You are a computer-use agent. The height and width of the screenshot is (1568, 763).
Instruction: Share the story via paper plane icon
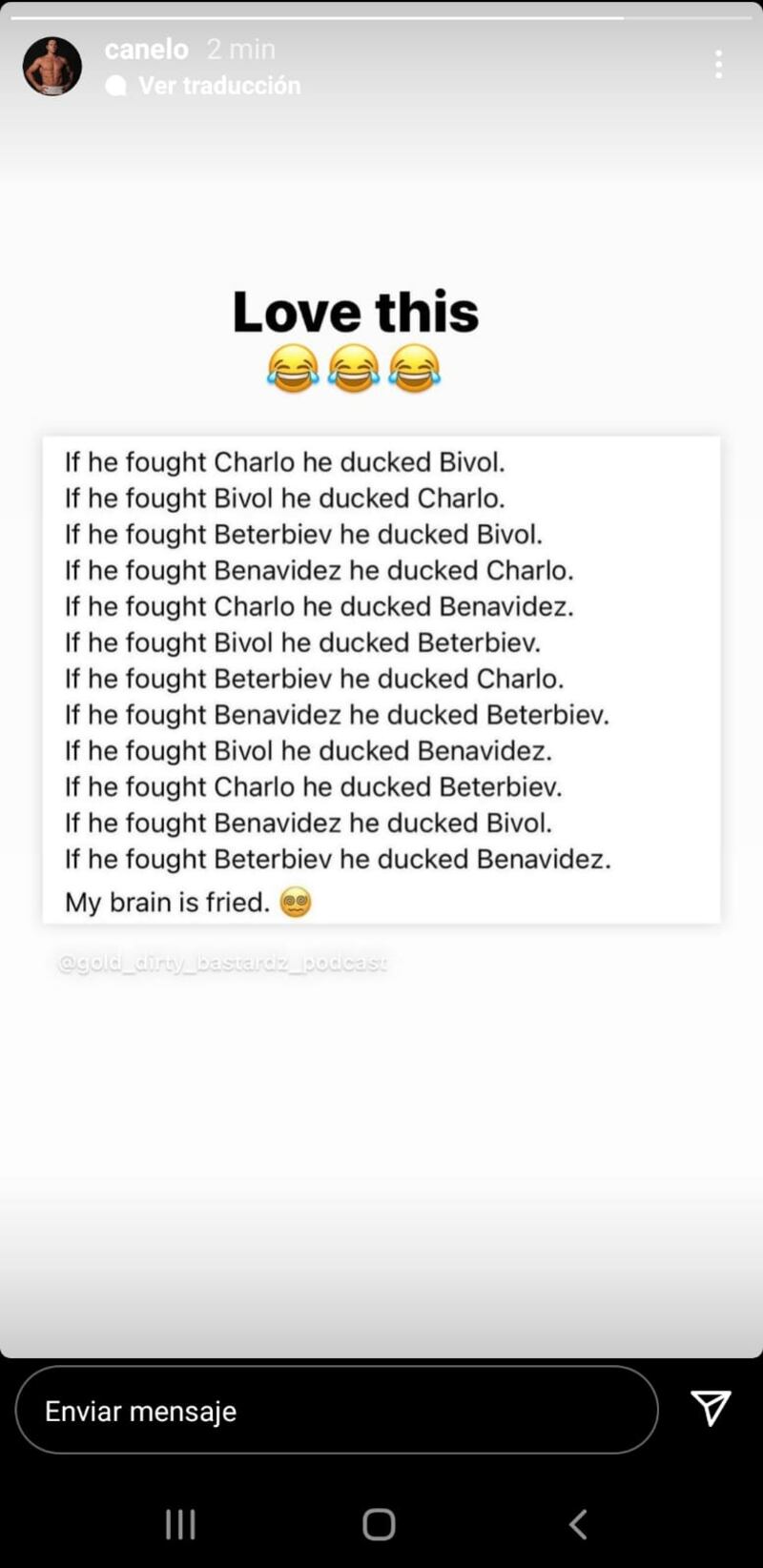coord(711,1408)
